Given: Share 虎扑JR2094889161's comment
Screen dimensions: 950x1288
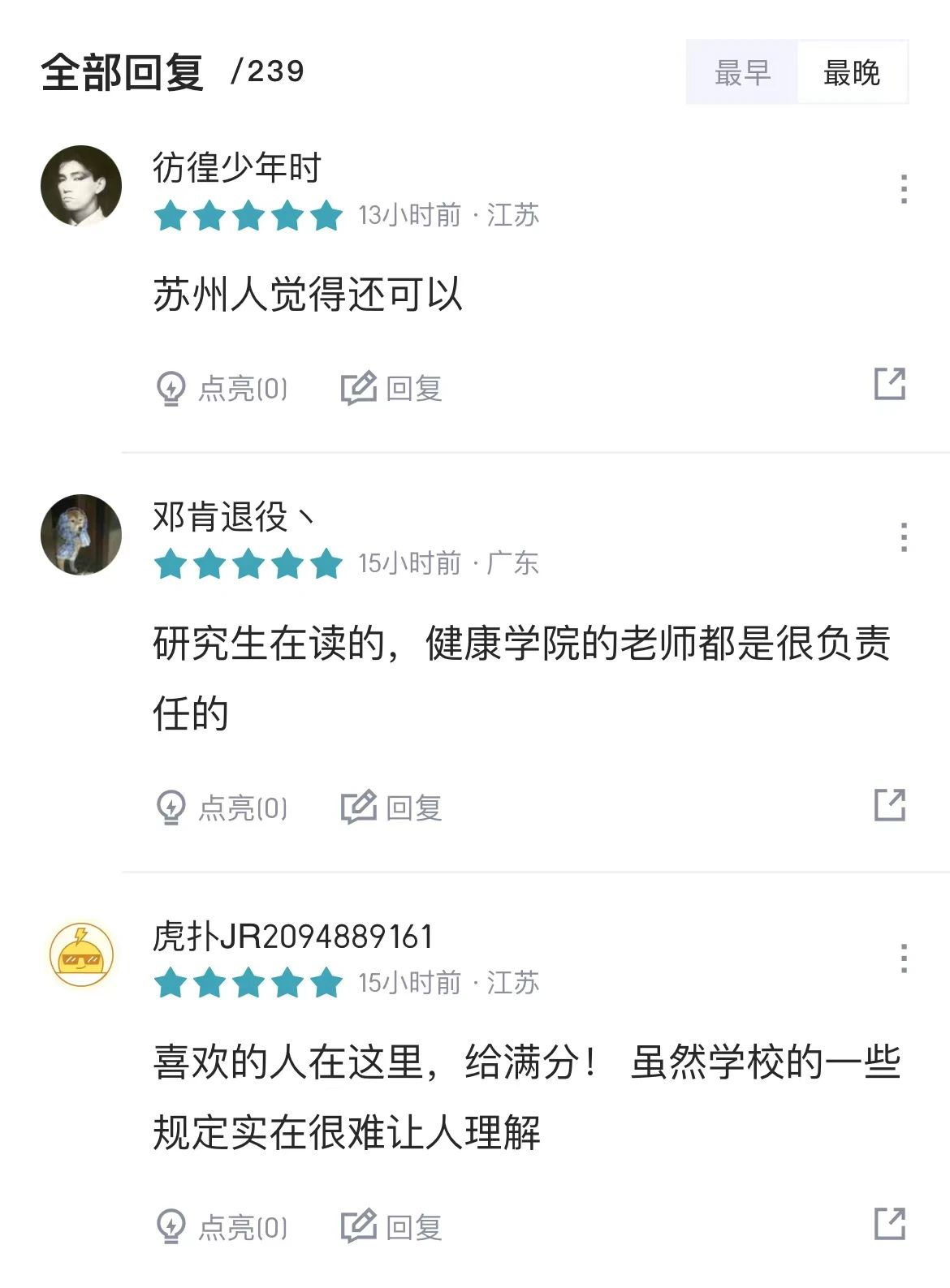Looking at the screenshot, I should point(889,1223).
